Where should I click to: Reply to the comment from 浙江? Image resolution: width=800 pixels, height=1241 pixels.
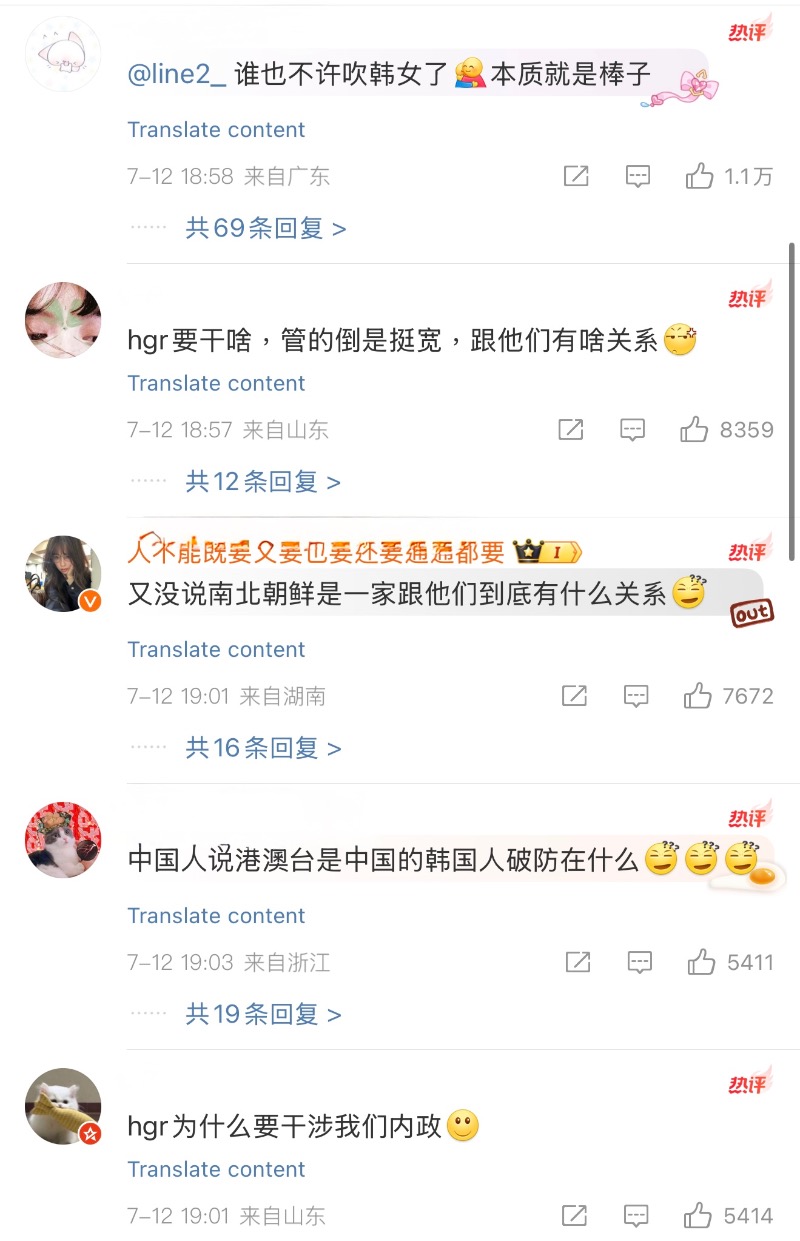click(x=639, y=963)
